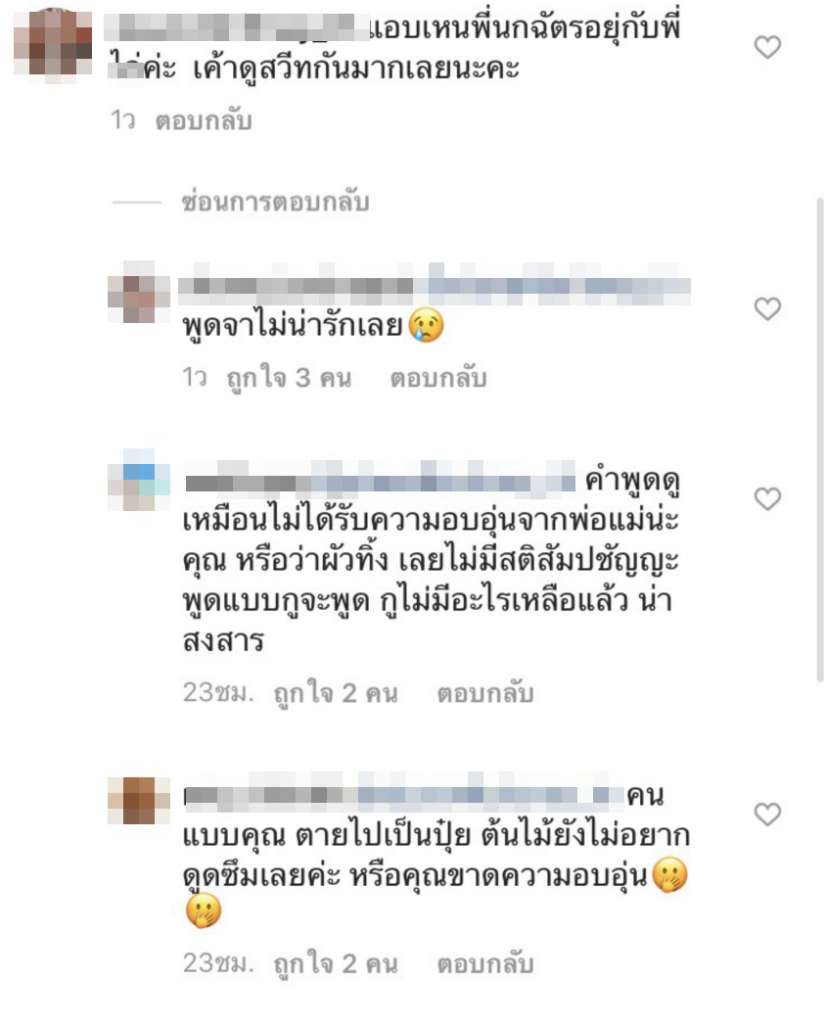The image size is (826, 1024).
Task: Reply to the comment พูดจาไม่น่ารักเลย
Action: coord(438,379)
